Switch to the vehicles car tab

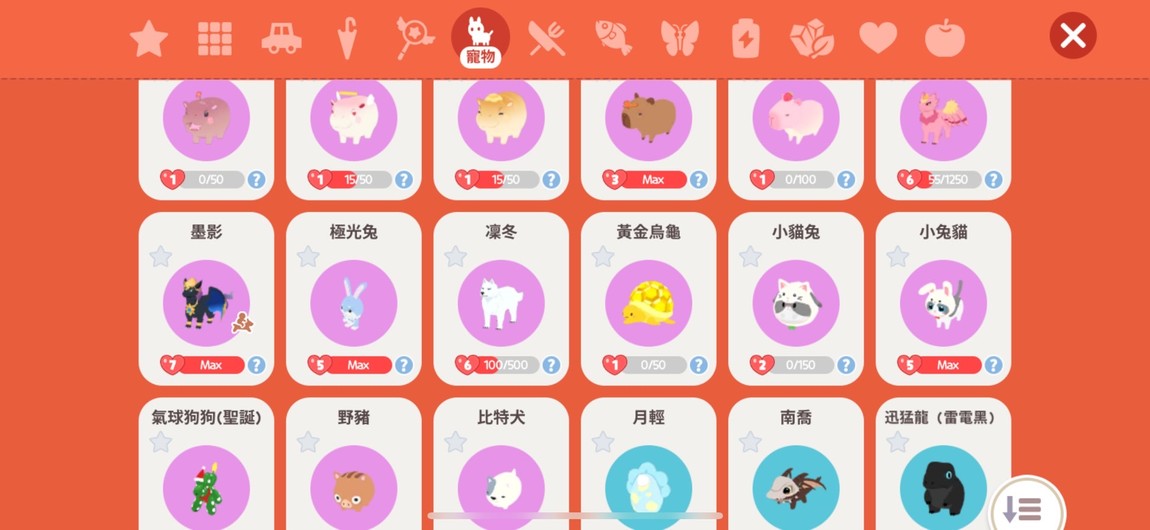pyautogui.click(x=281, y=39)
